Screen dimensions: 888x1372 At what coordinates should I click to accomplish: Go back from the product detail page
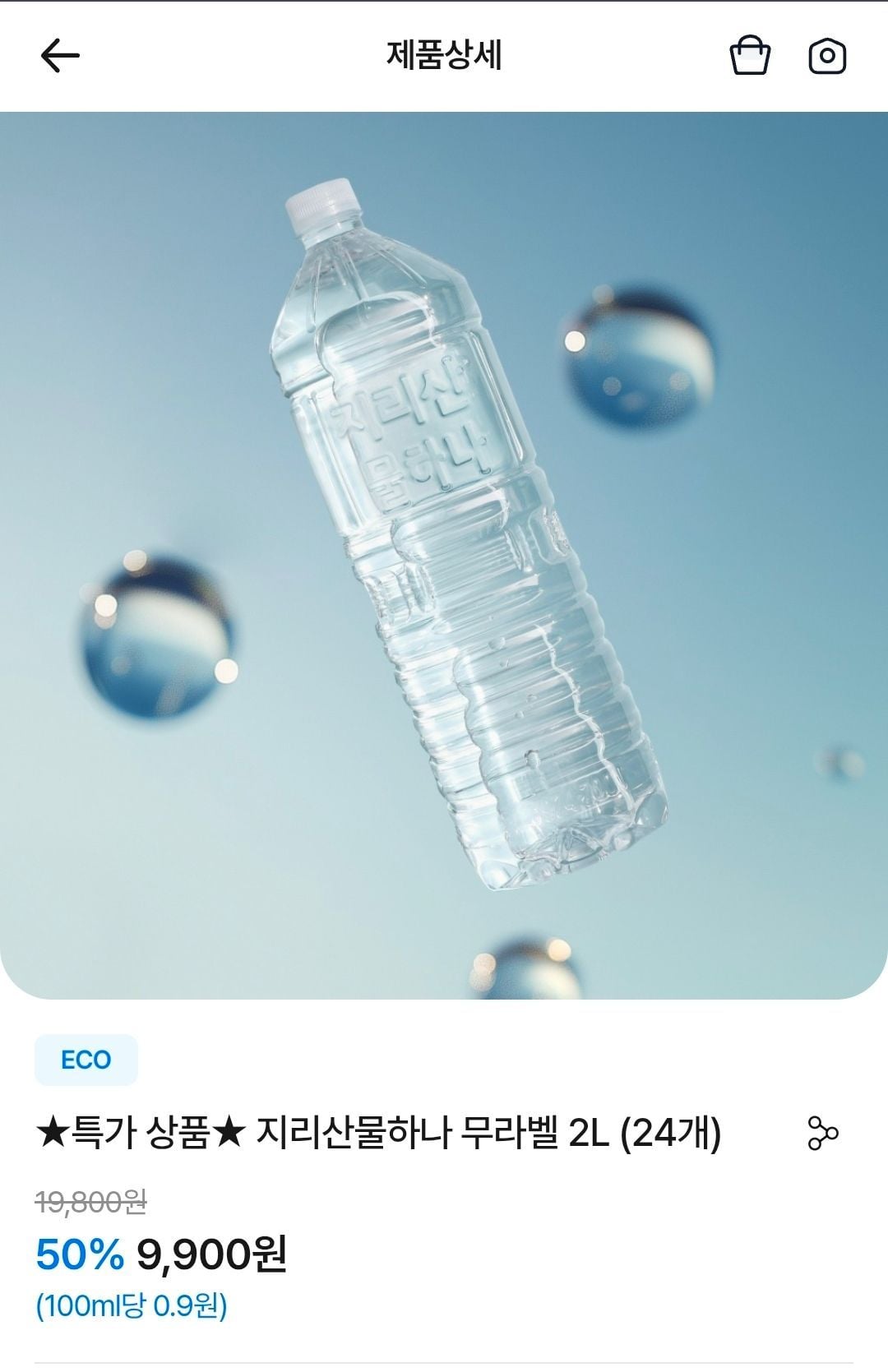[60, 56]
